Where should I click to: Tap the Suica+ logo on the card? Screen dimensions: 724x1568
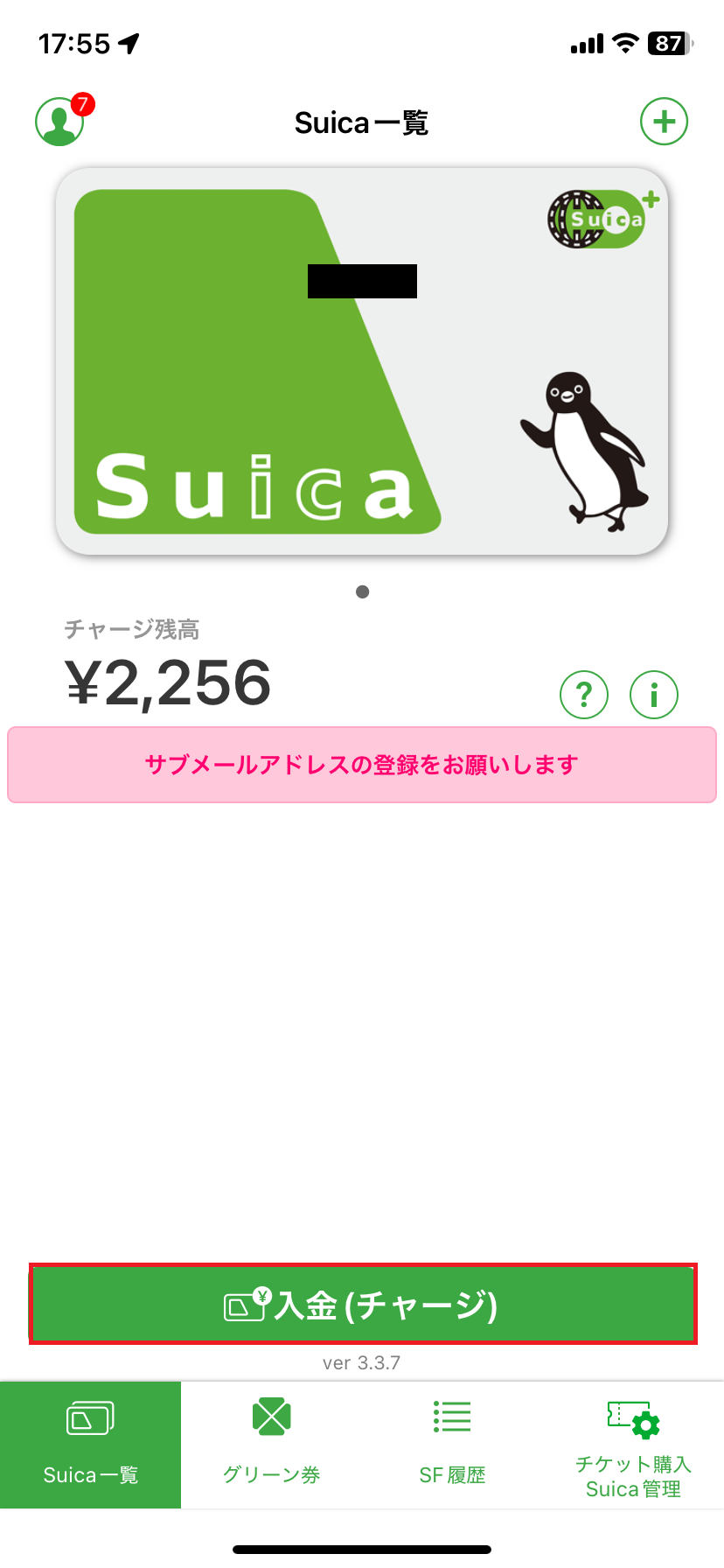click(602, 218)
